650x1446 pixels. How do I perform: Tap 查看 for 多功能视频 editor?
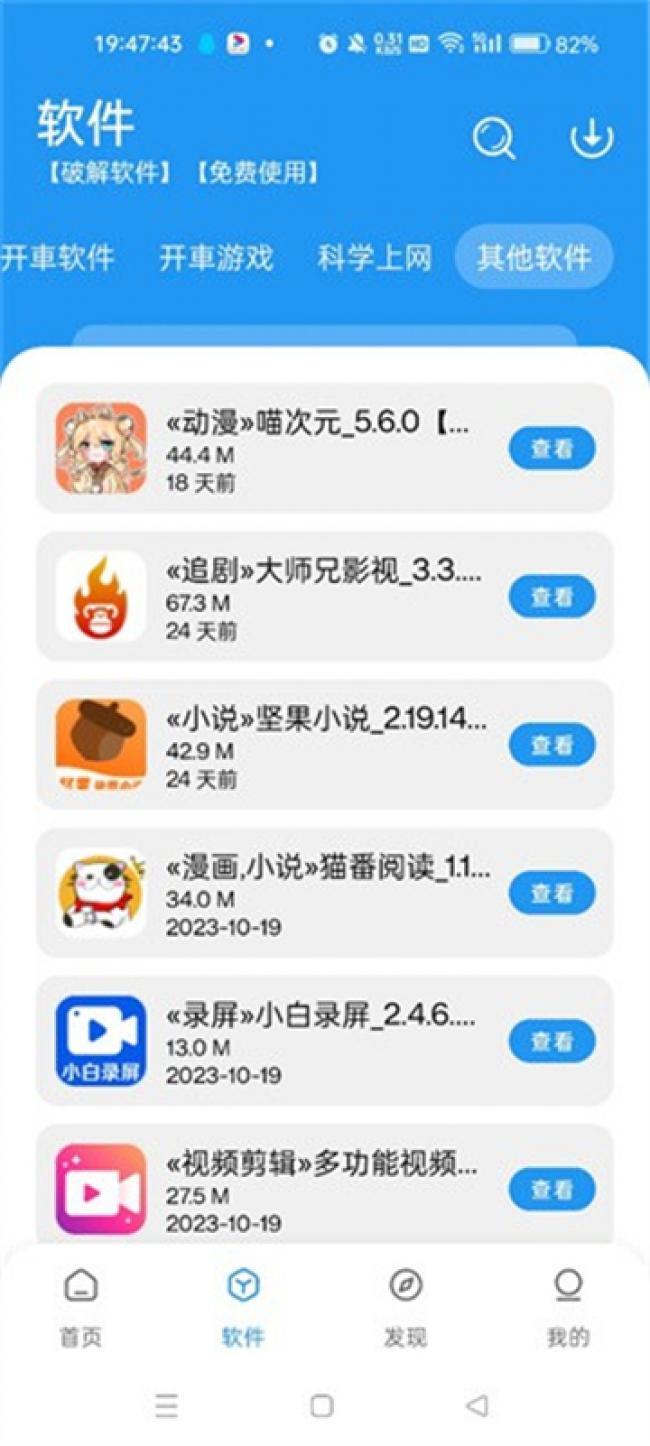[552, 1190]
